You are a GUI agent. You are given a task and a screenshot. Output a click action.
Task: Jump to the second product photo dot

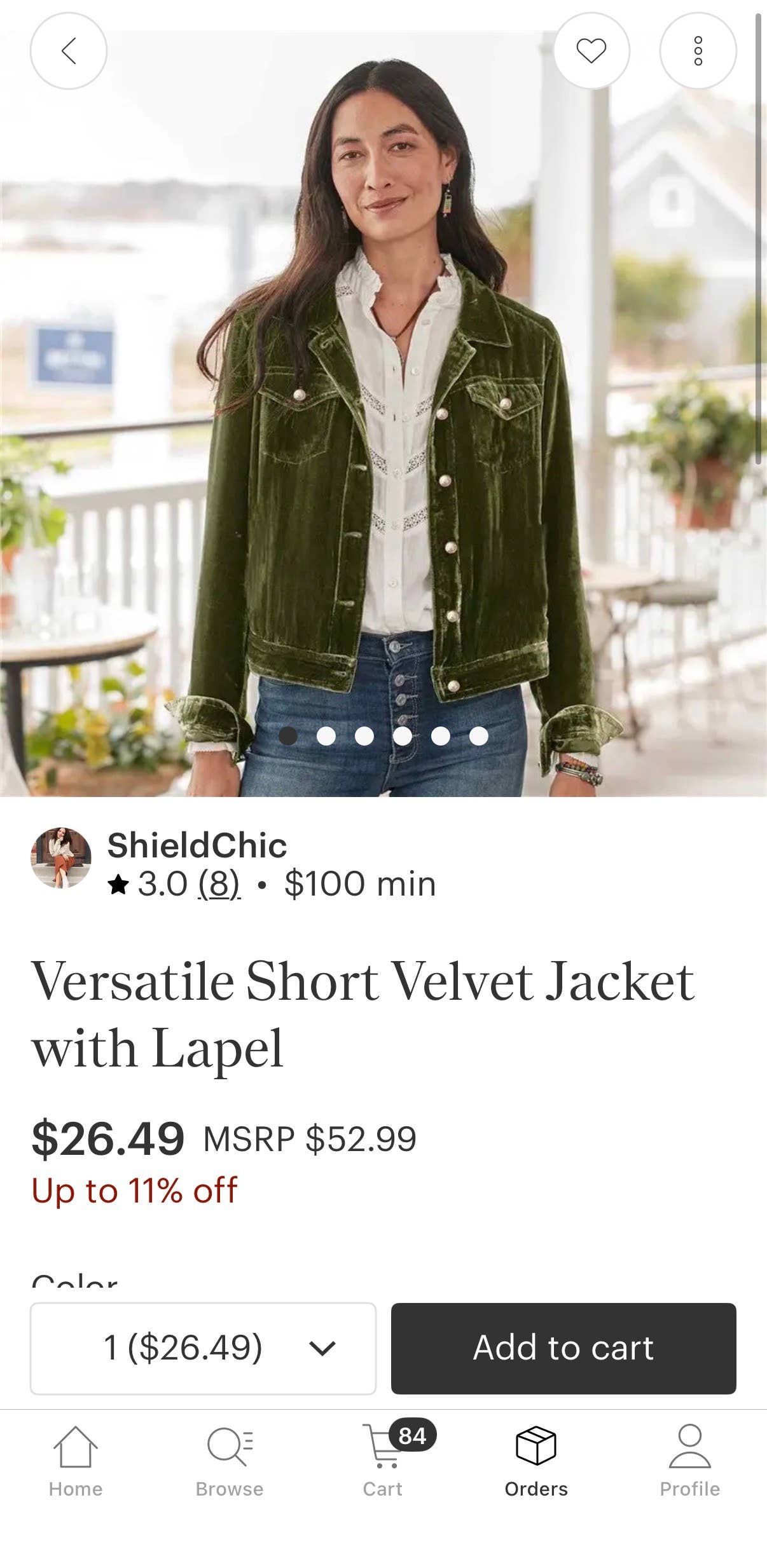click(x=326, y=736)
